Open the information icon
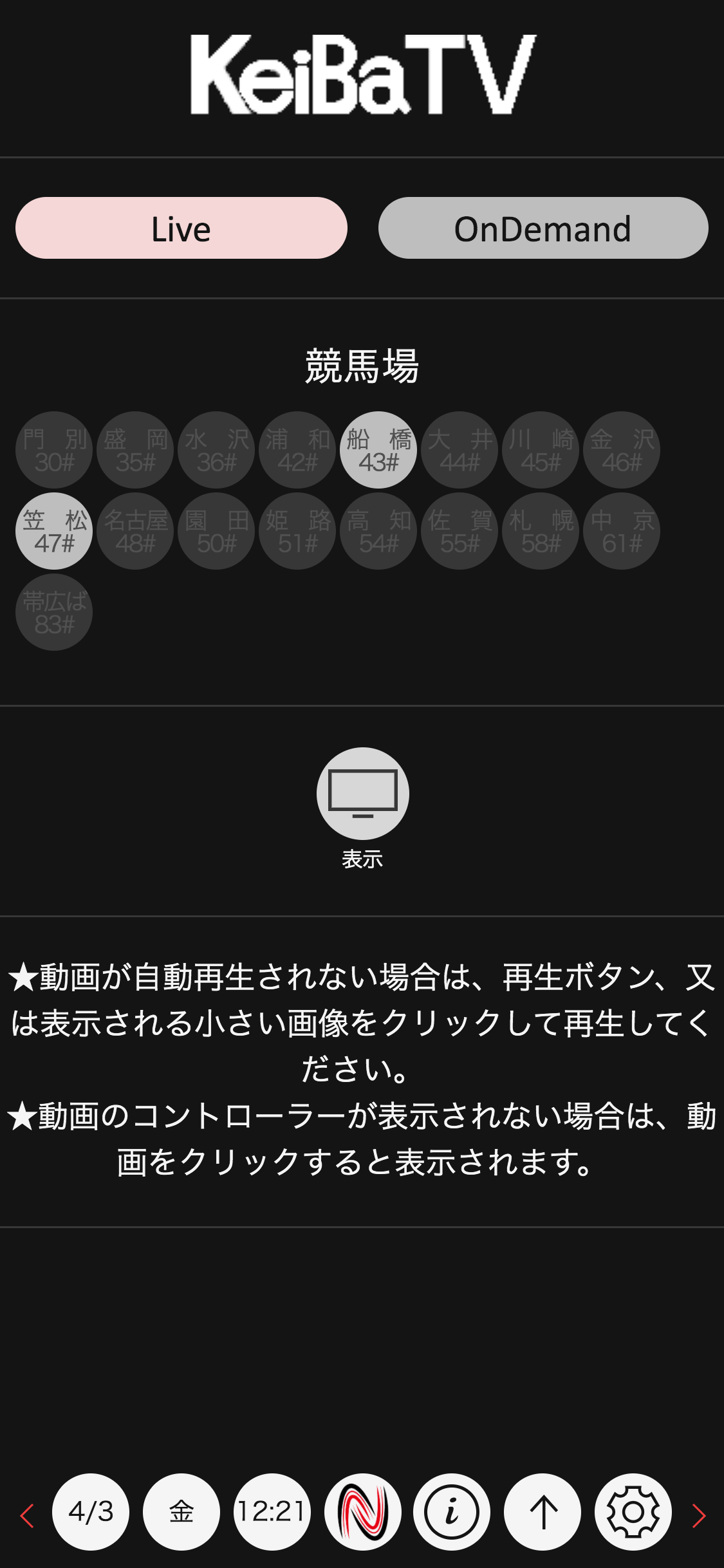This screenshot has height=1568, width=724. pyautogui.click(x=452, y=1511)
